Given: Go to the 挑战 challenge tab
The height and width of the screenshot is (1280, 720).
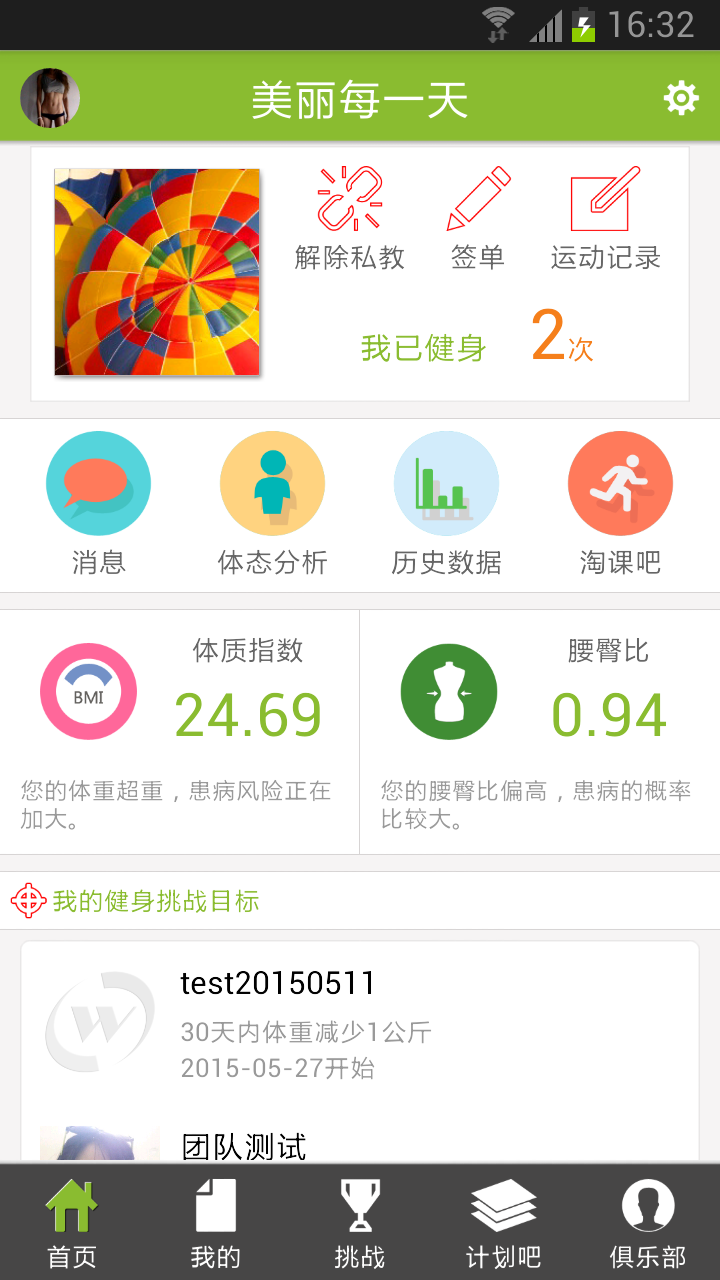Looking at the screenshot, I should [360, 1222].
